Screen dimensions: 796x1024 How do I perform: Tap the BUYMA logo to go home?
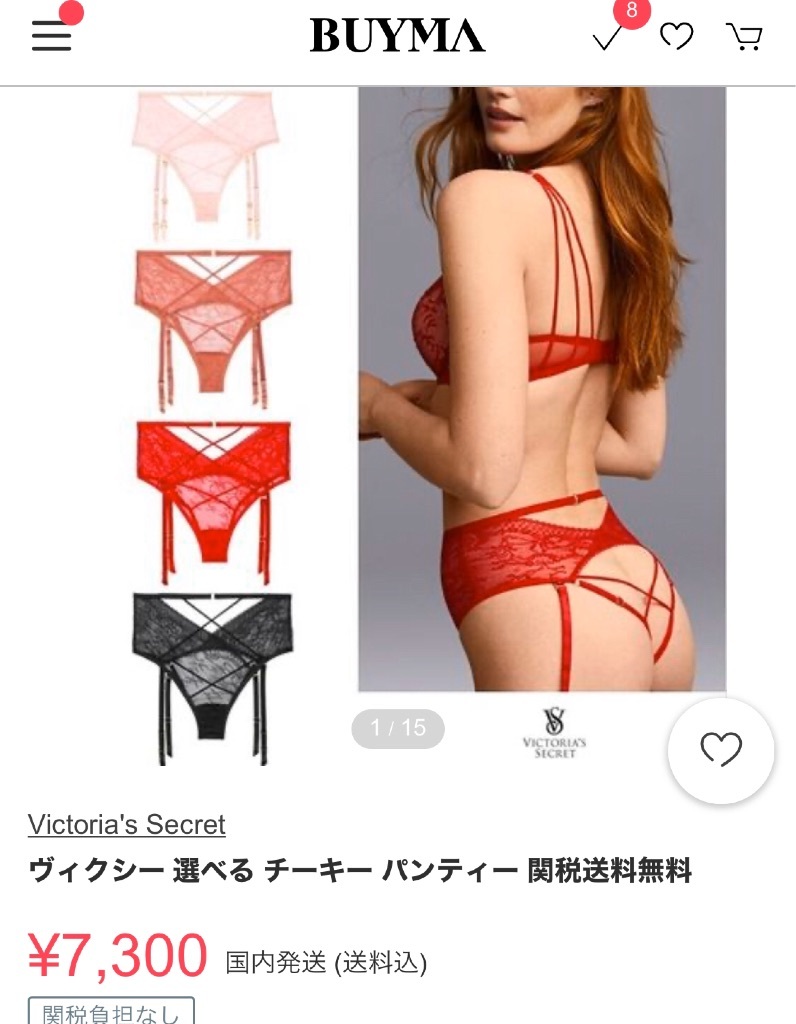397,37
